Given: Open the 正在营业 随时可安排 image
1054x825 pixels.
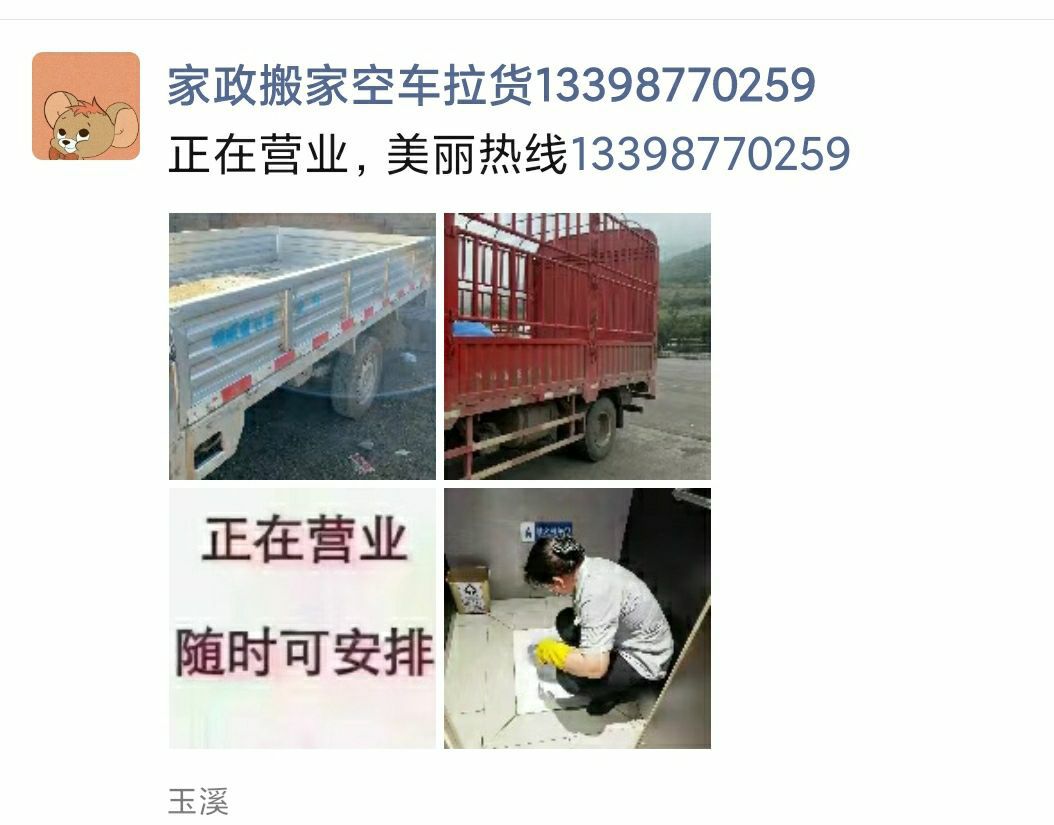Looking at the screenshot, I should pyautogui.click(x=302, y=618).
